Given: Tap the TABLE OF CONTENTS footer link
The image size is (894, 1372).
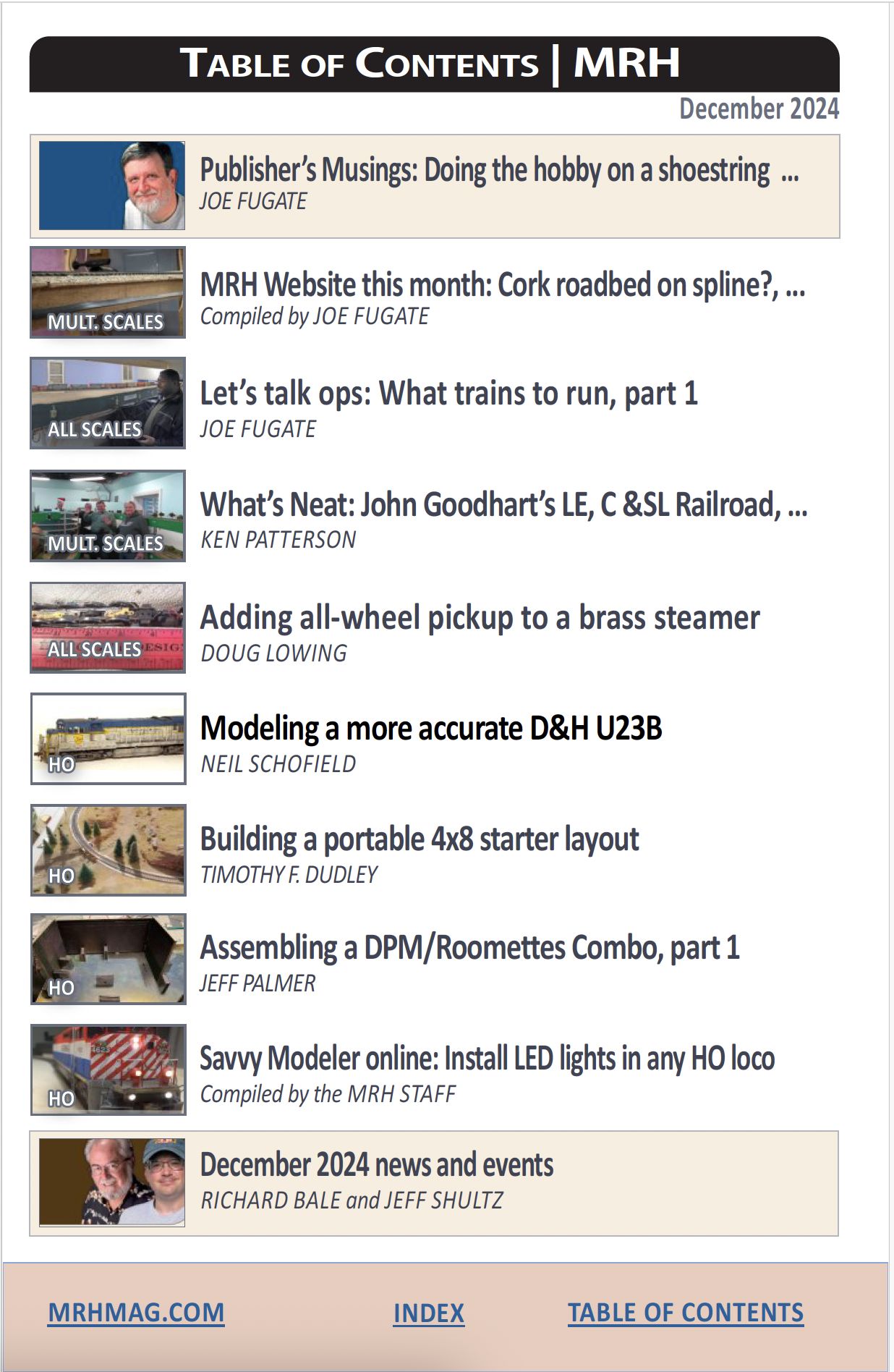Looking at the screenshot, I should tap(685, 1313).
